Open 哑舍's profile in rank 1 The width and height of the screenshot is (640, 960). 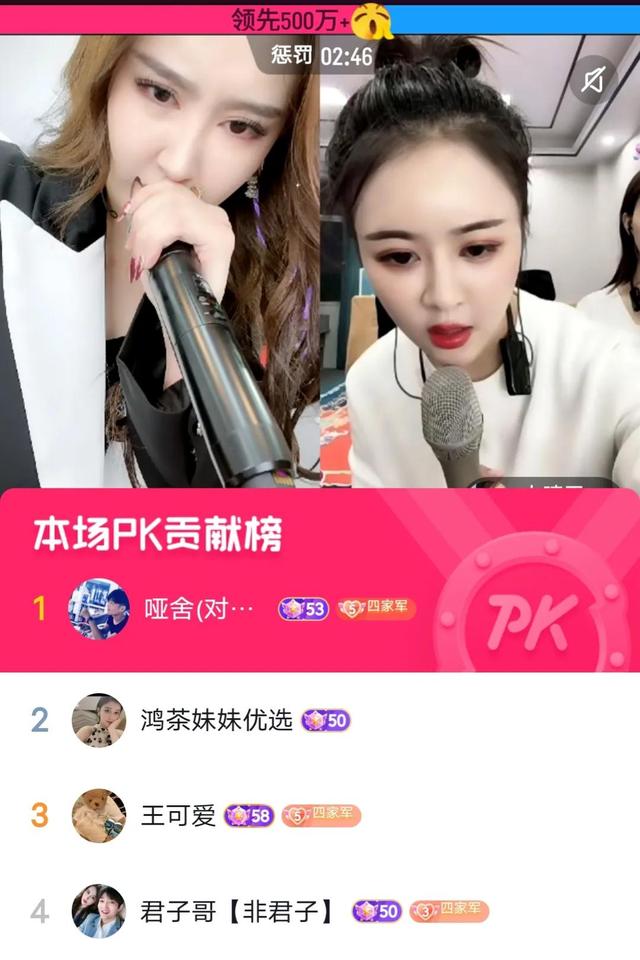coord(98,608)
